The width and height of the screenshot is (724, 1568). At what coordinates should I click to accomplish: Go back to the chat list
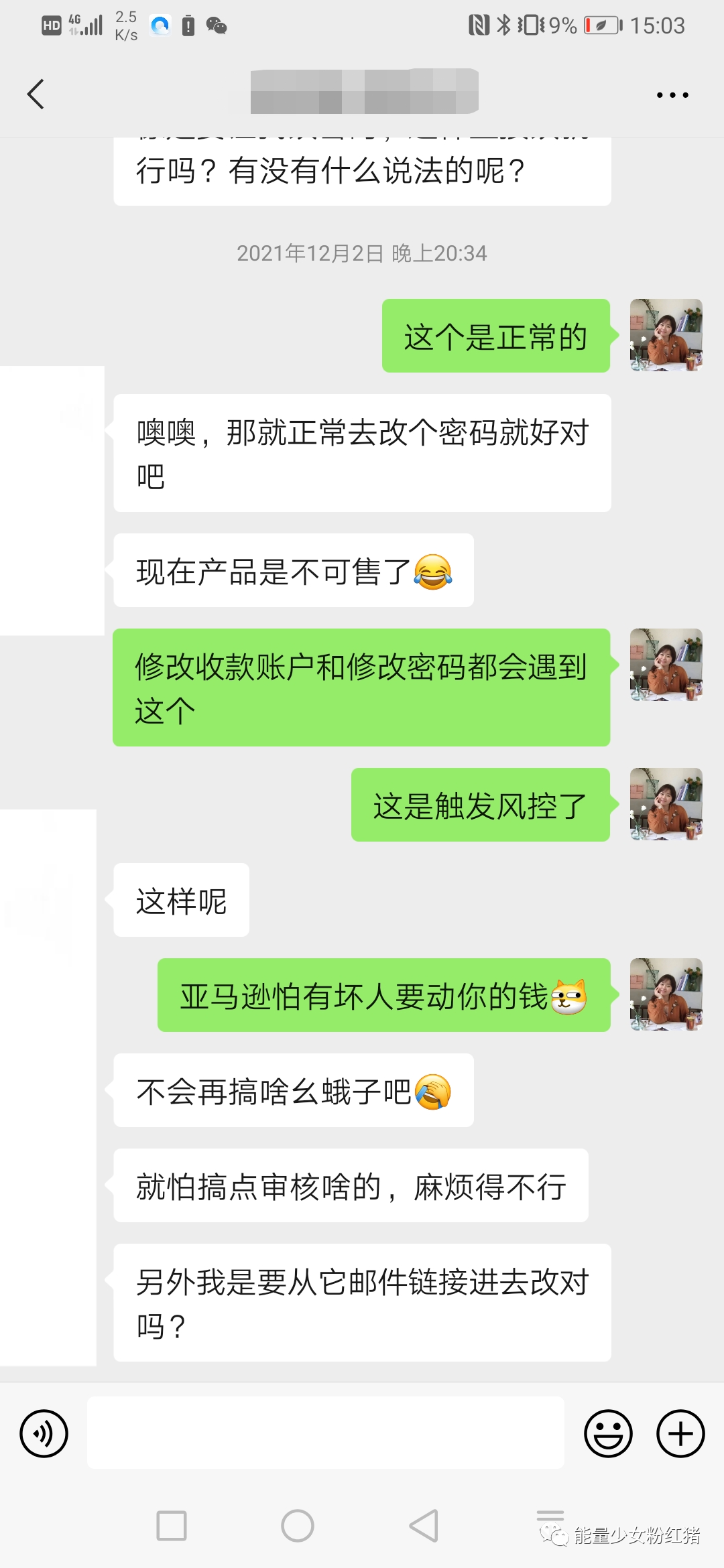click(36, 94)
